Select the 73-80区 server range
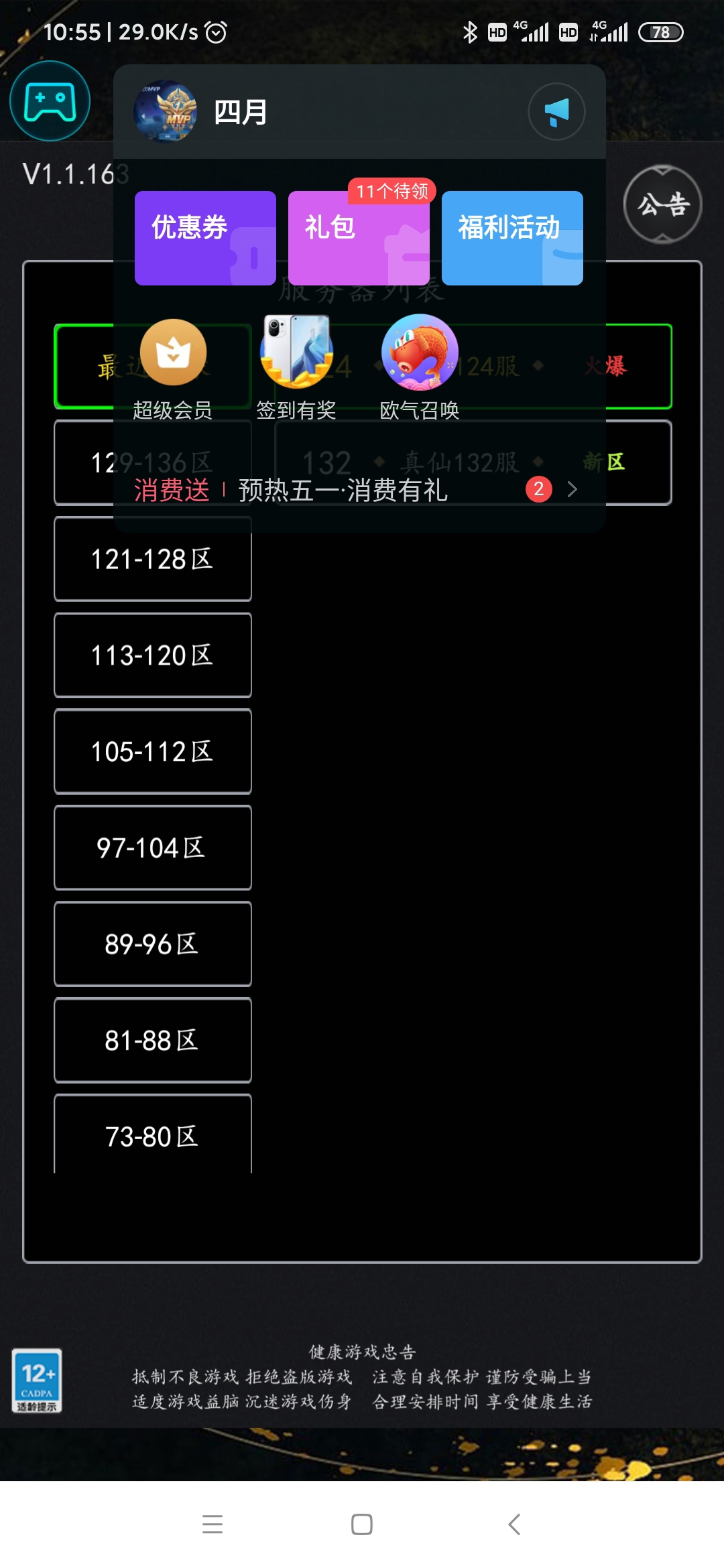Viewport: 724px width, 1568px height. tap(153, 1136)
